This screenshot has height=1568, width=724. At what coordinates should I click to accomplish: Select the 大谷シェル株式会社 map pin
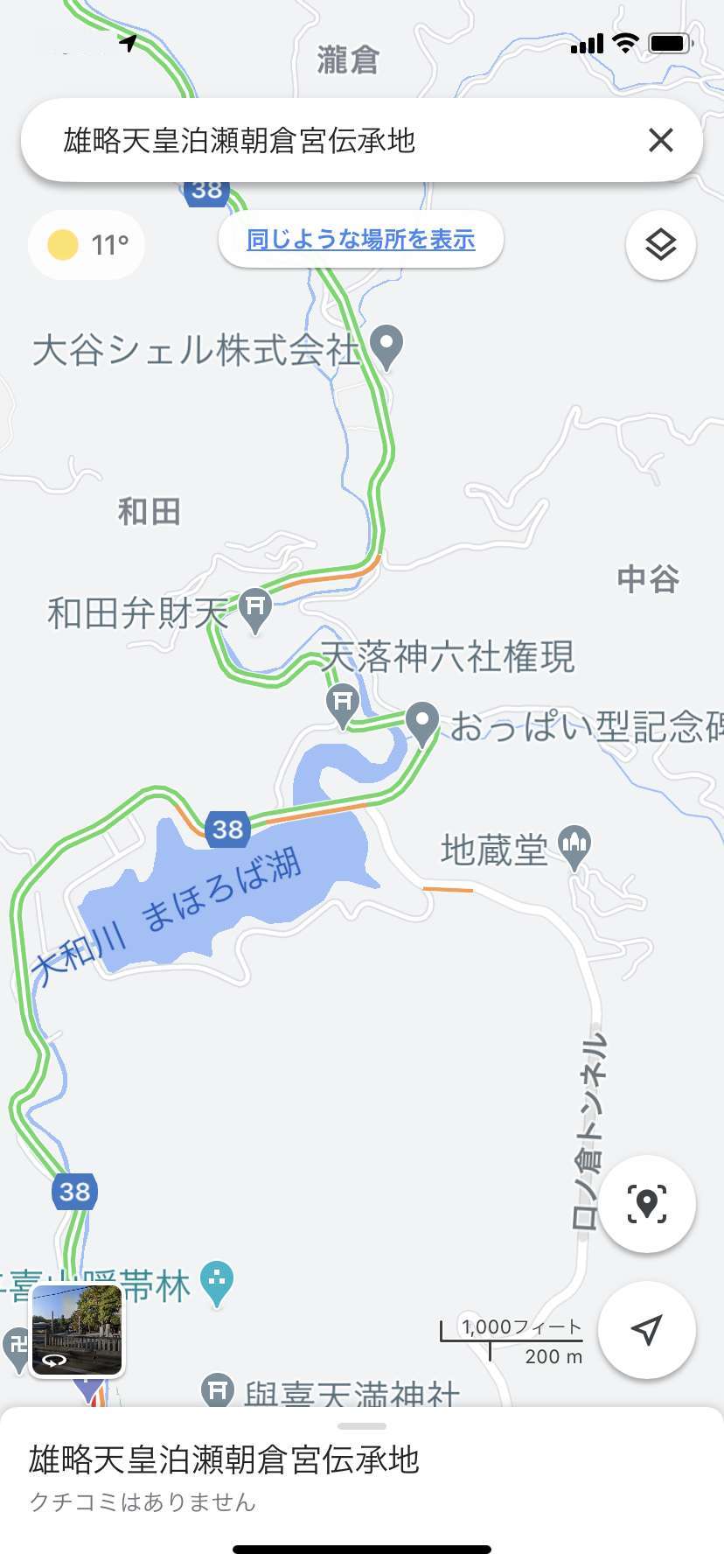pos(386,347)
